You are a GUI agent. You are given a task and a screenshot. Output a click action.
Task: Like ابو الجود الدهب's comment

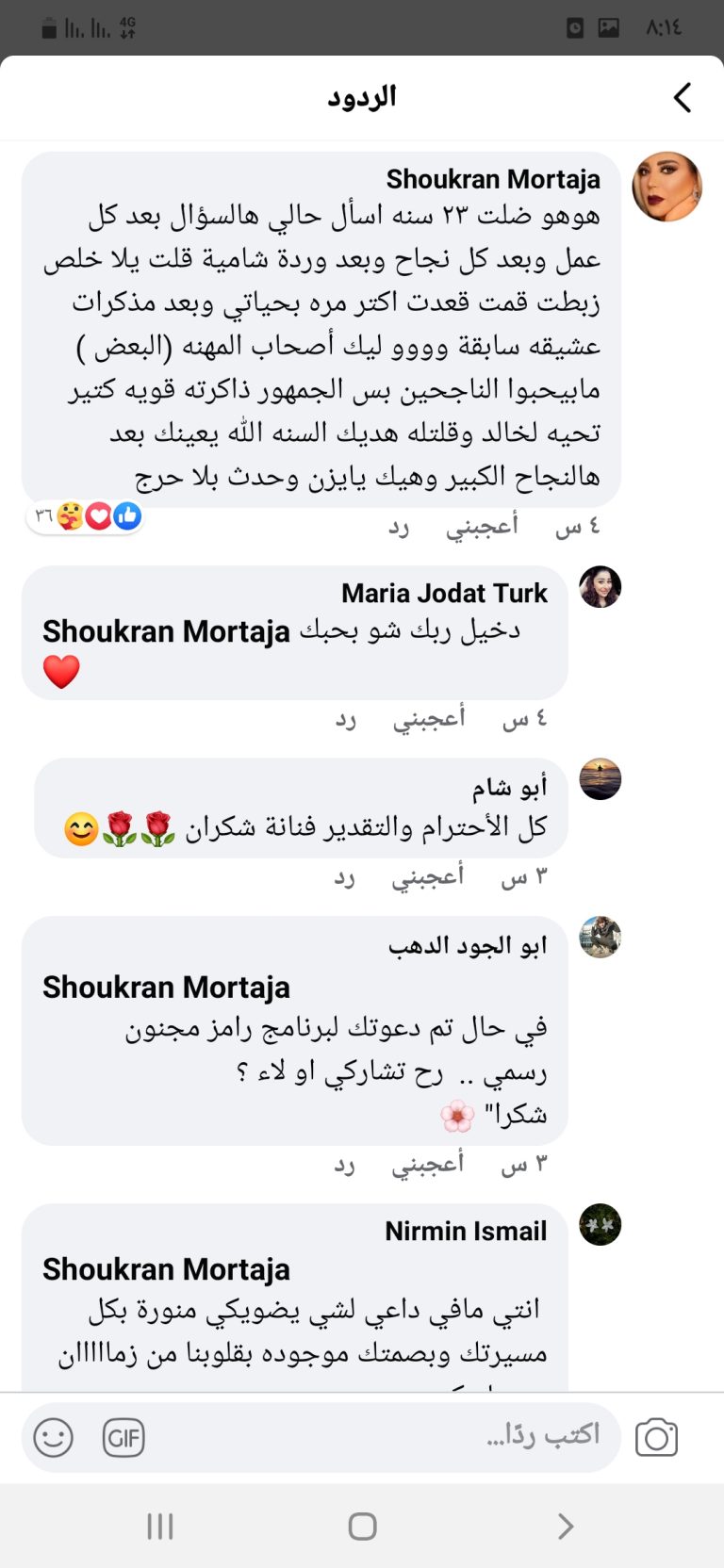(x=428, y=1164)
